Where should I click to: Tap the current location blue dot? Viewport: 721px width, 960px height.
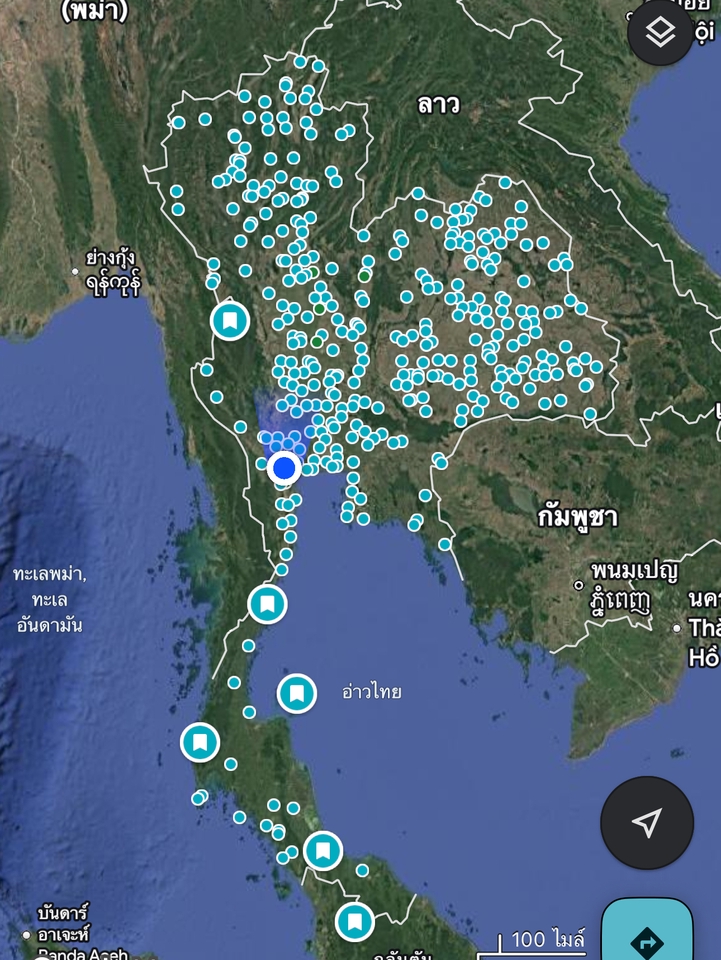tap(285, 467)
